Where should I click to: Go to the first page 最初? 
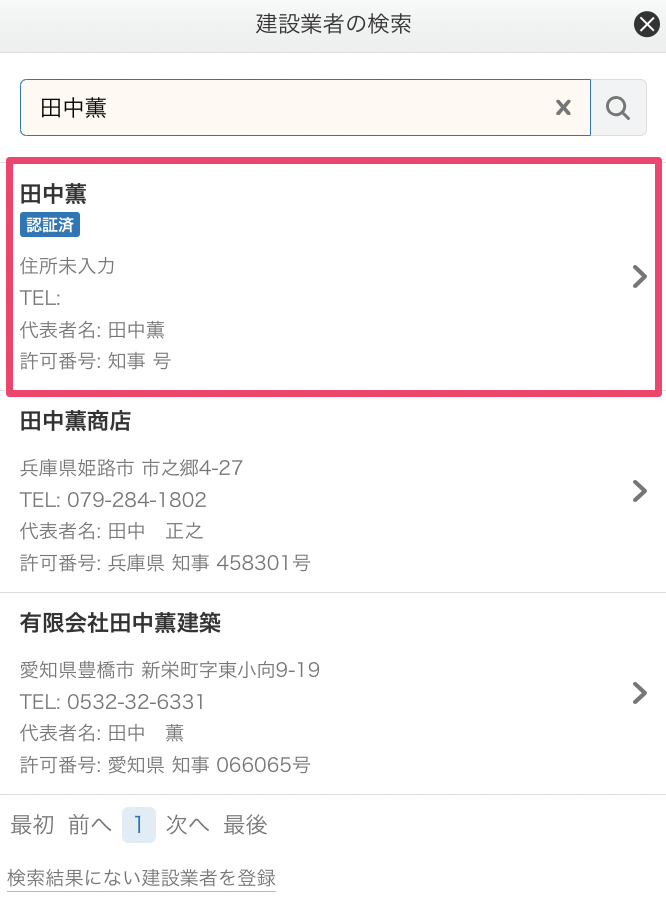click(32, 825)
